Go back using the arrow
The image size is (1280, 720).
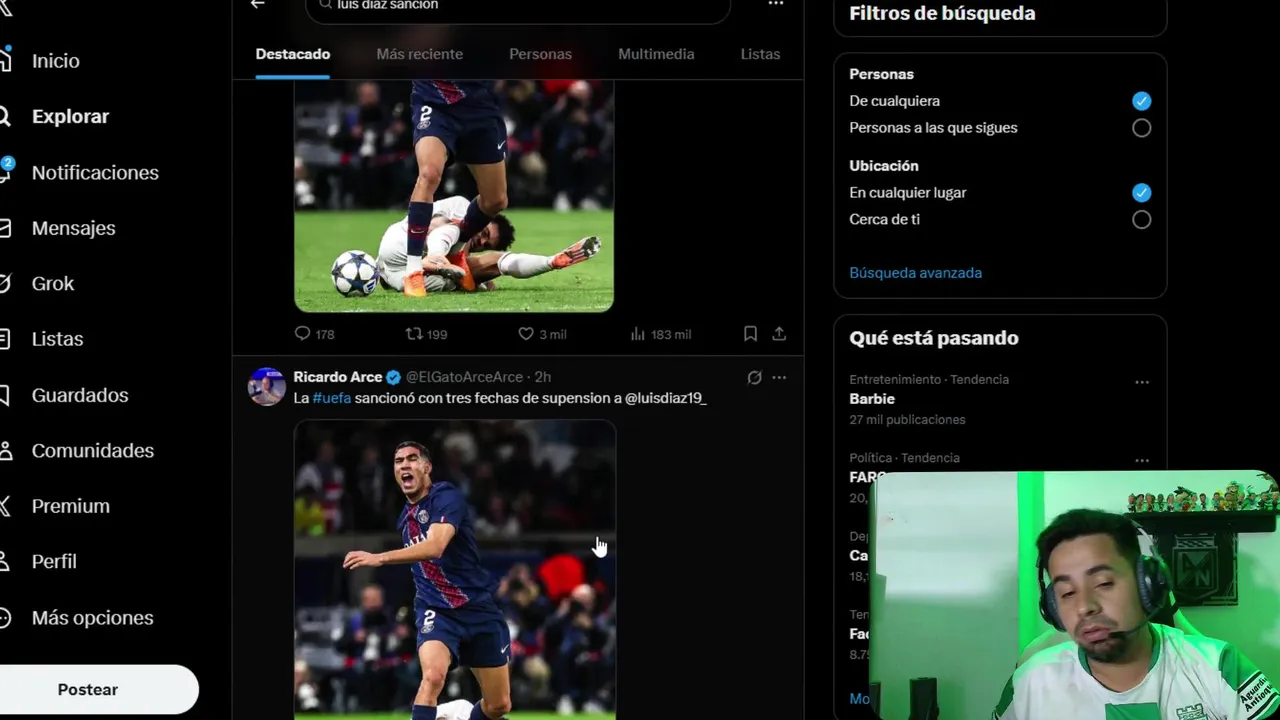[257, 4]
